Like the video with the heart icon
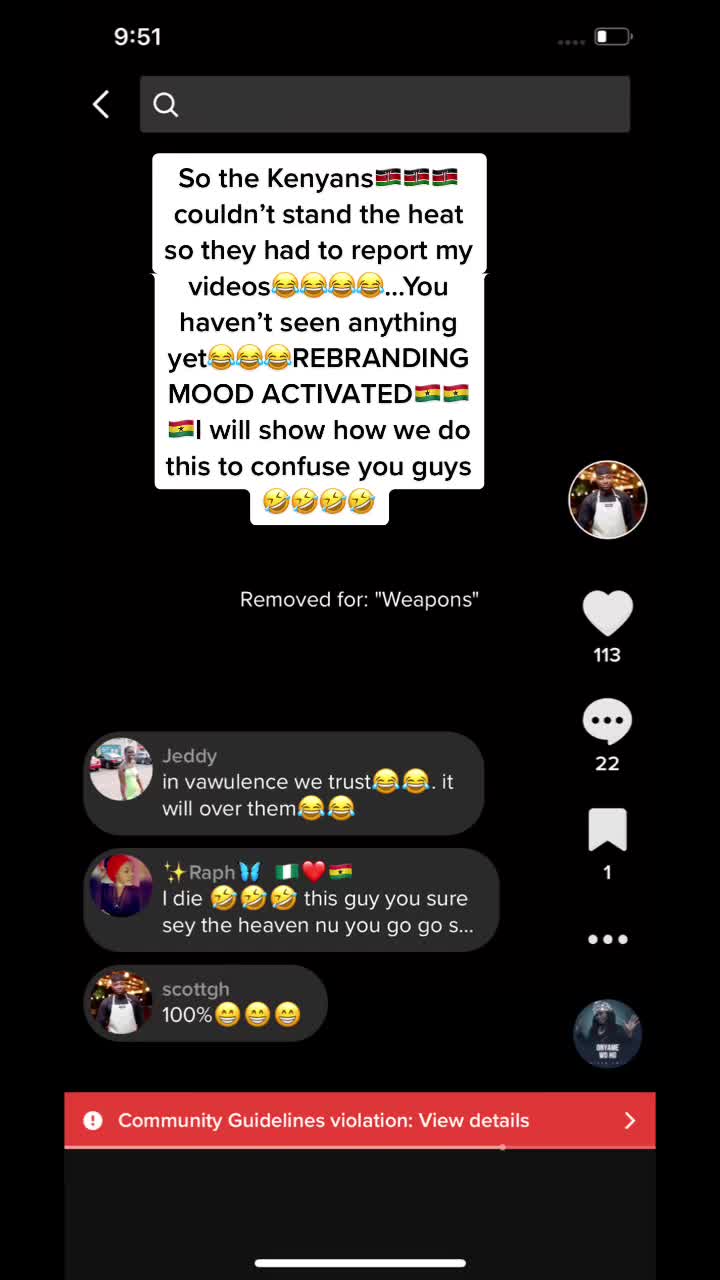 click(608, 613)
